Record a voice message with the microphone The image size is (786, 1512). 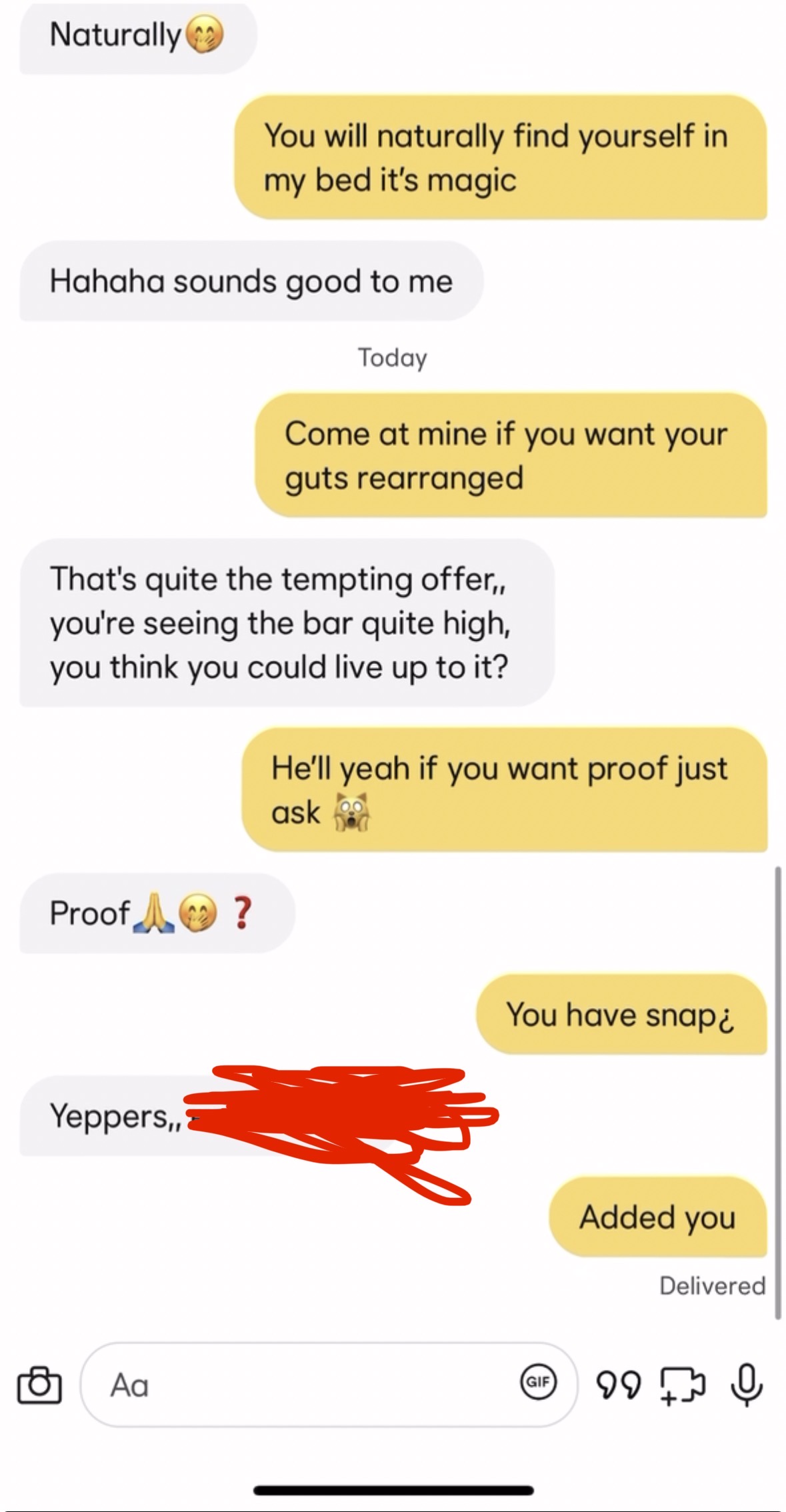tap(746, 1385)
